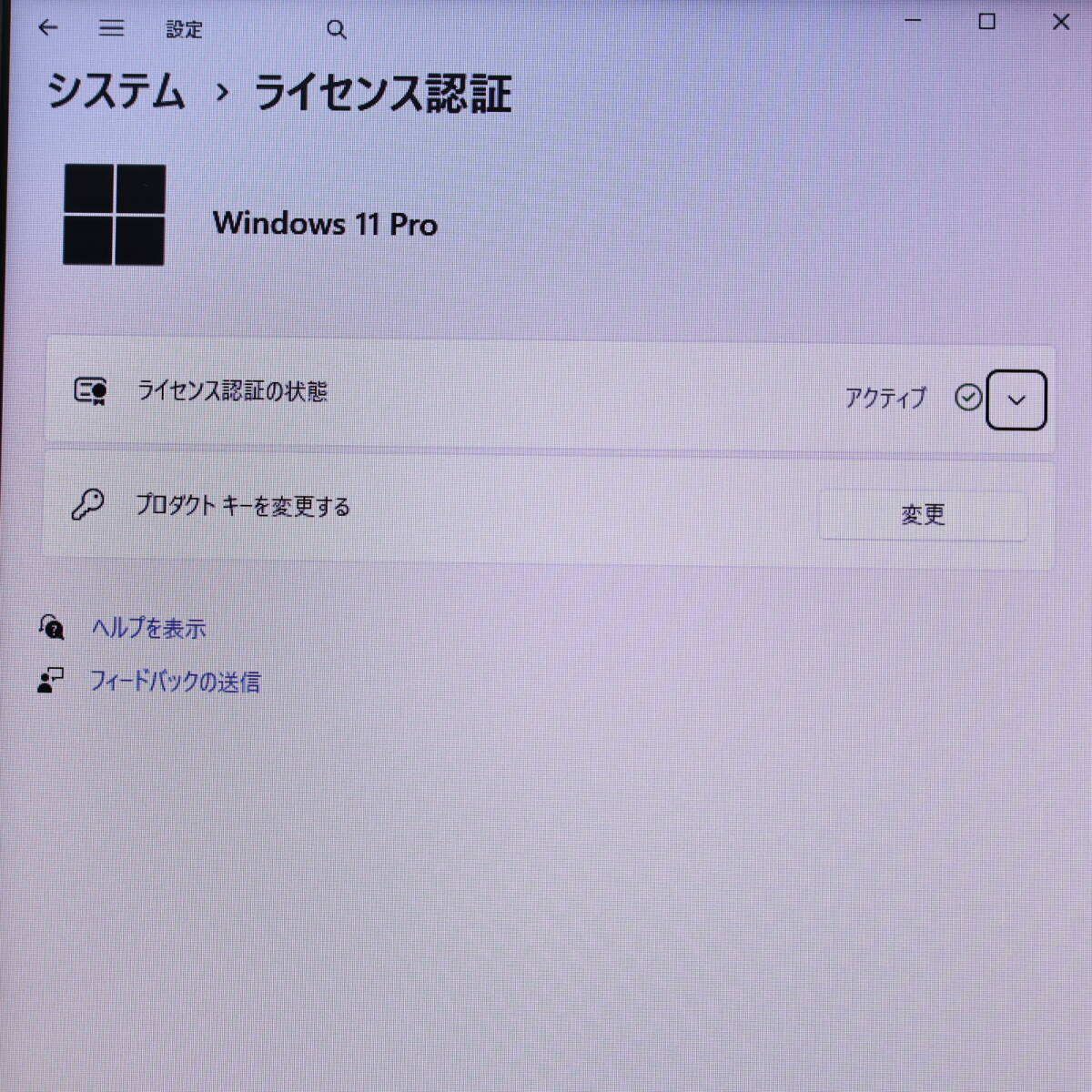Tap 変更 to change product key
Viewport: 1092px width, 1092px height.
[923, 515]
